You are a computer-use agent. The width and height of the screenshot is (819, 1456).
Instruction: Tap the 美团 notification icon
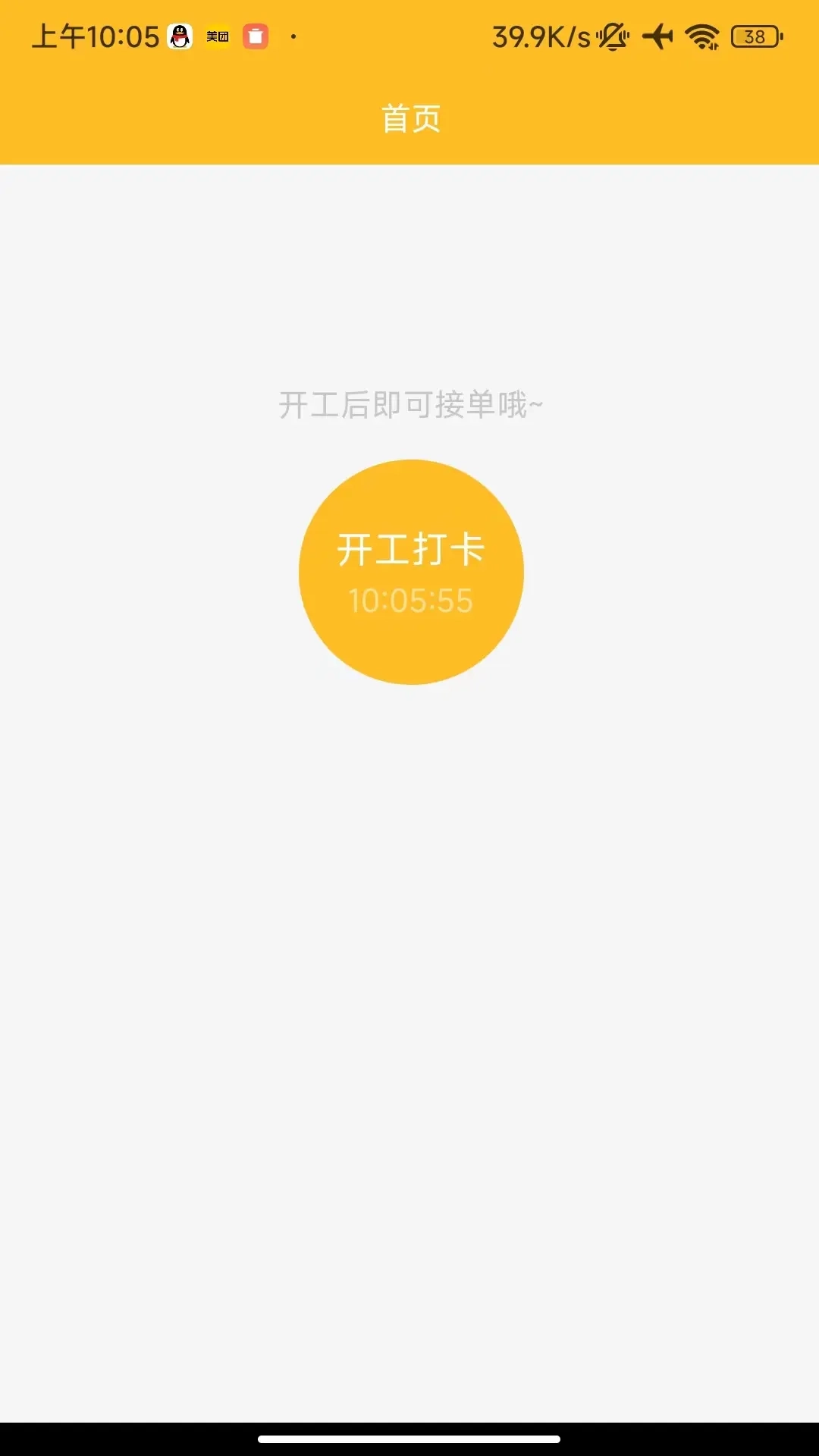216,36
